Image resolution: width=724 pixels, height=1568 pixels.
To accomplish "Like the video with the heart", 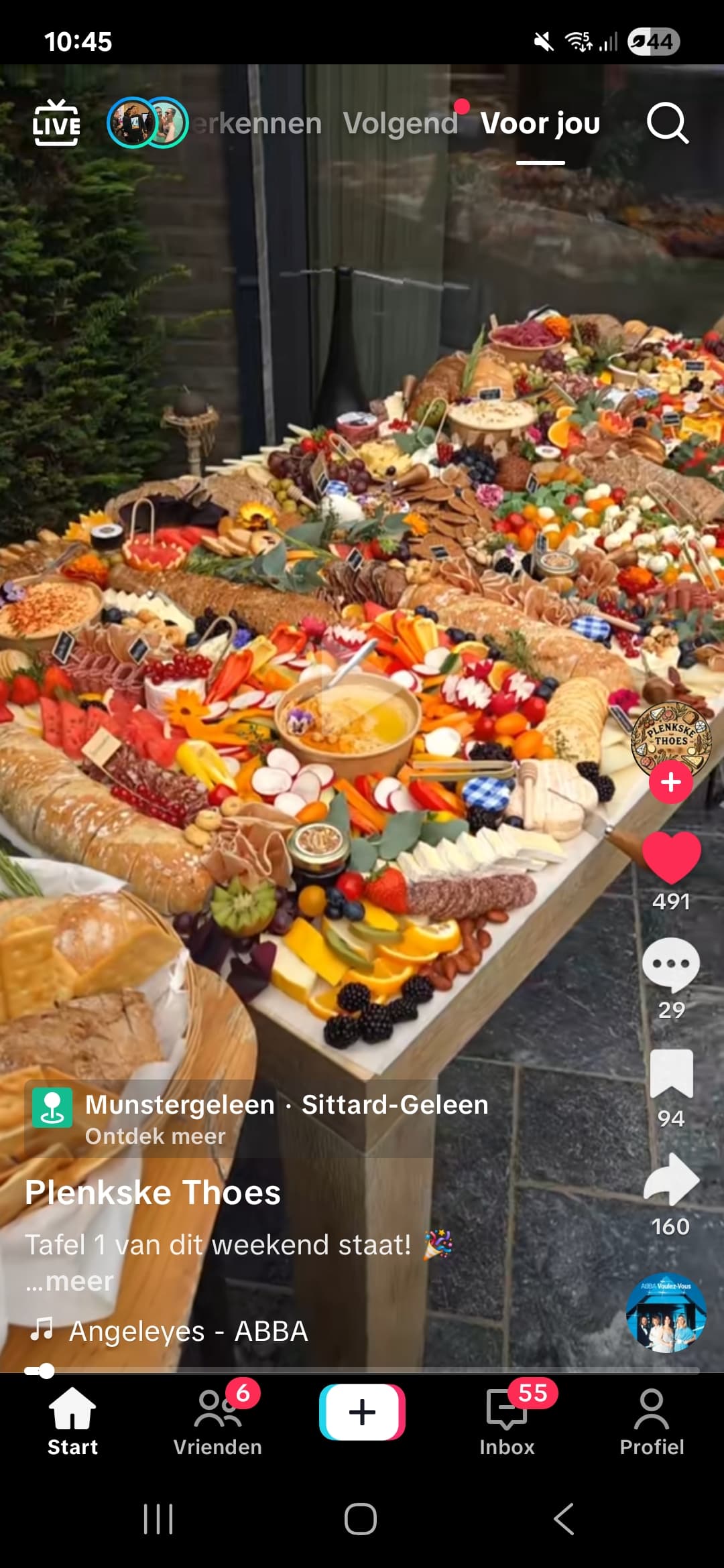I will pyautogui.click(x=671, y=858).
